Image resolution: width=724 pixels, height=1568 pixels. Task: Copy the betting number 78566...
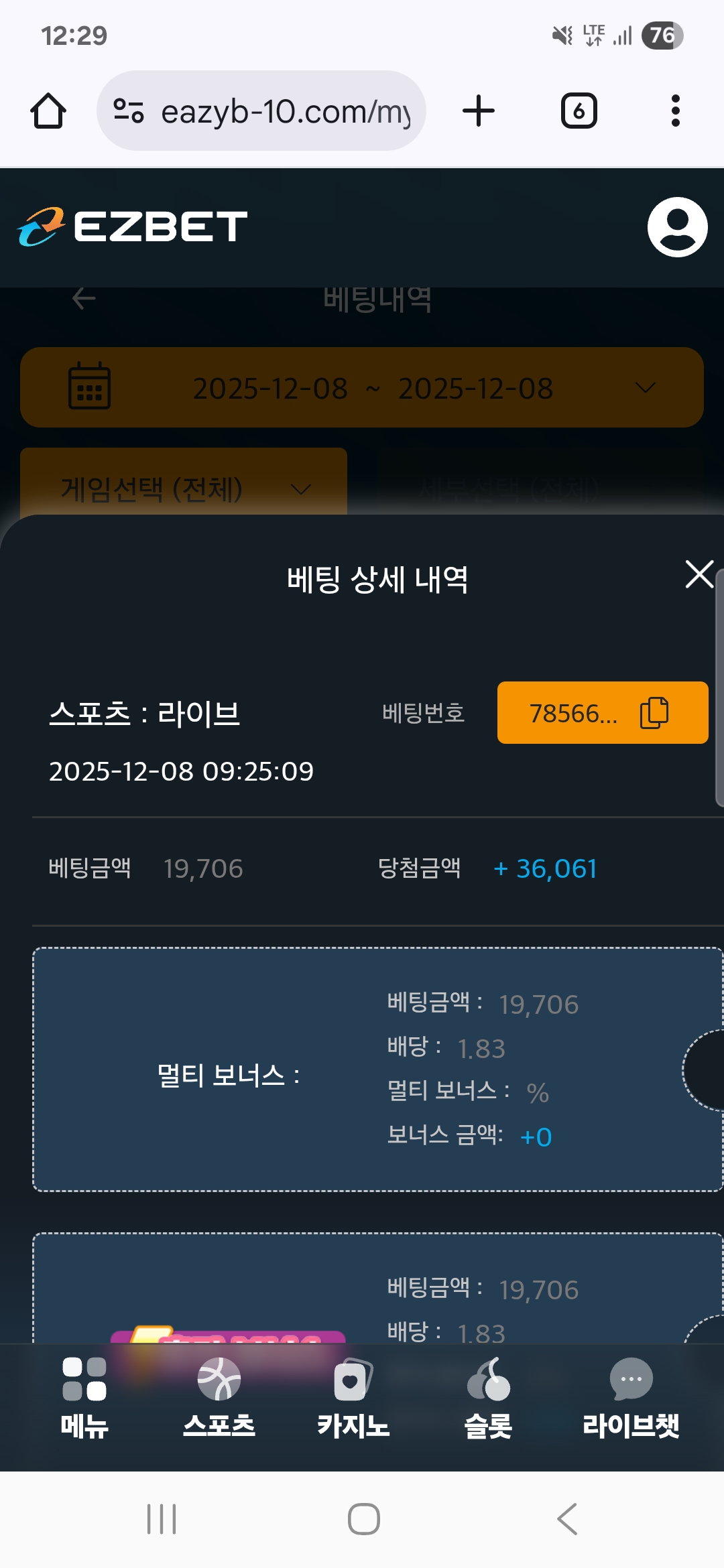click(x=654, y=712)
